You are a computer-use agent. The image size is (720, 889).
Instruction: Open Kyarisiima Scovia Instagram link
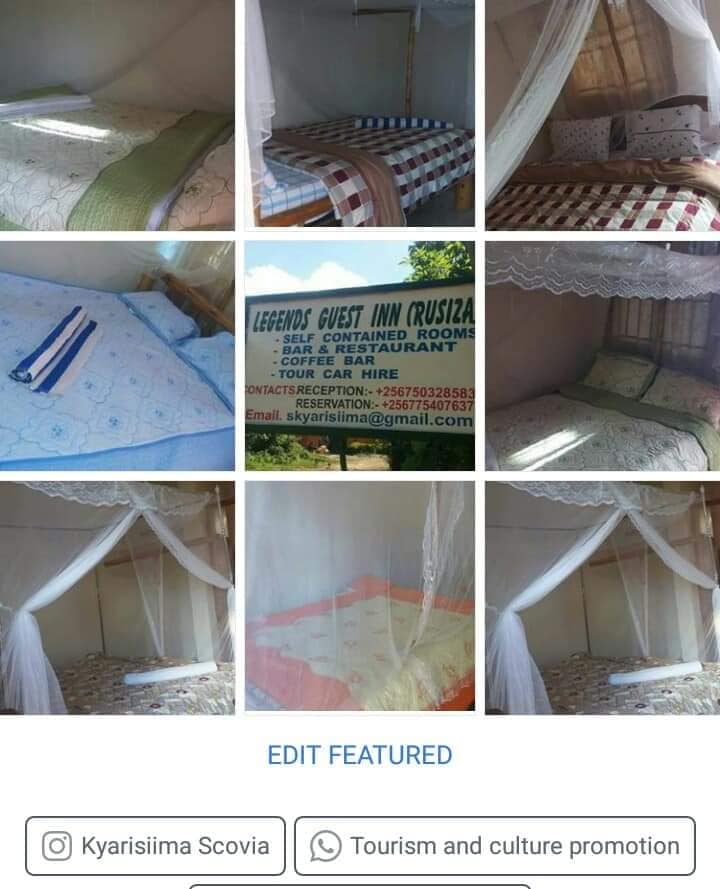click(x=155, y=846)
